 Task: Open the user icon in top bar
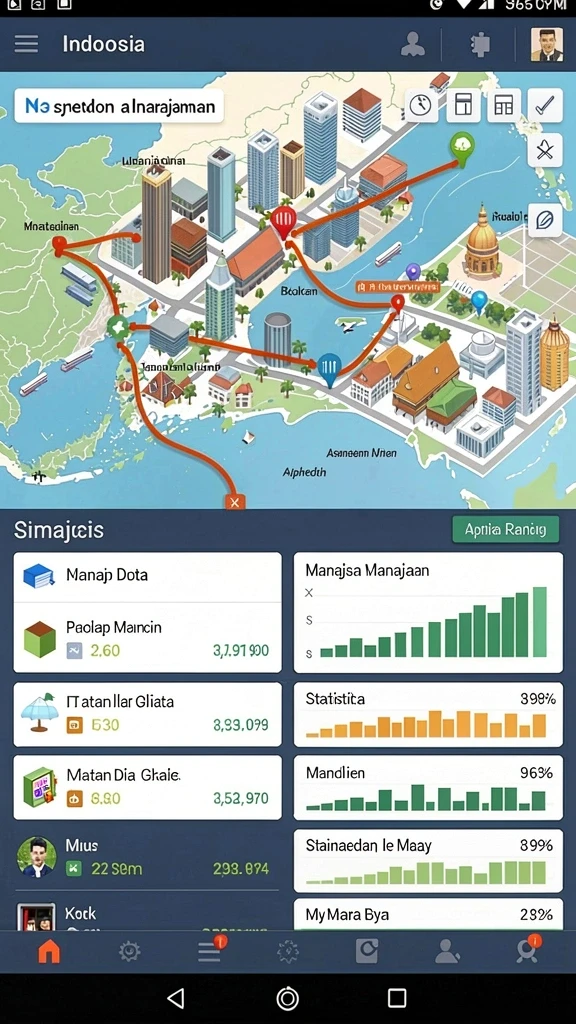[413, 44]
